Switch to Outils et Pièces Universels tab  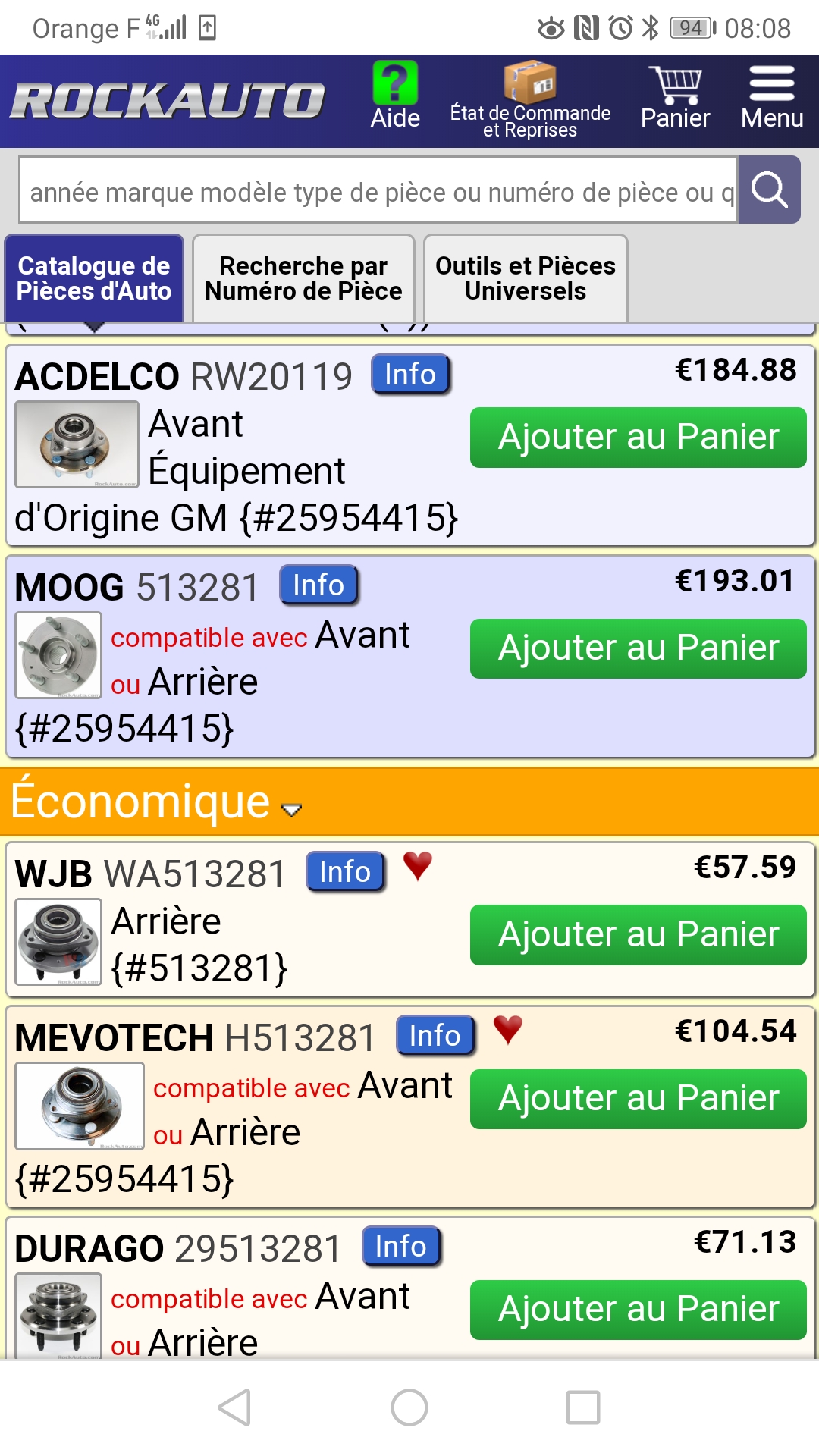(x=526, y=278)
